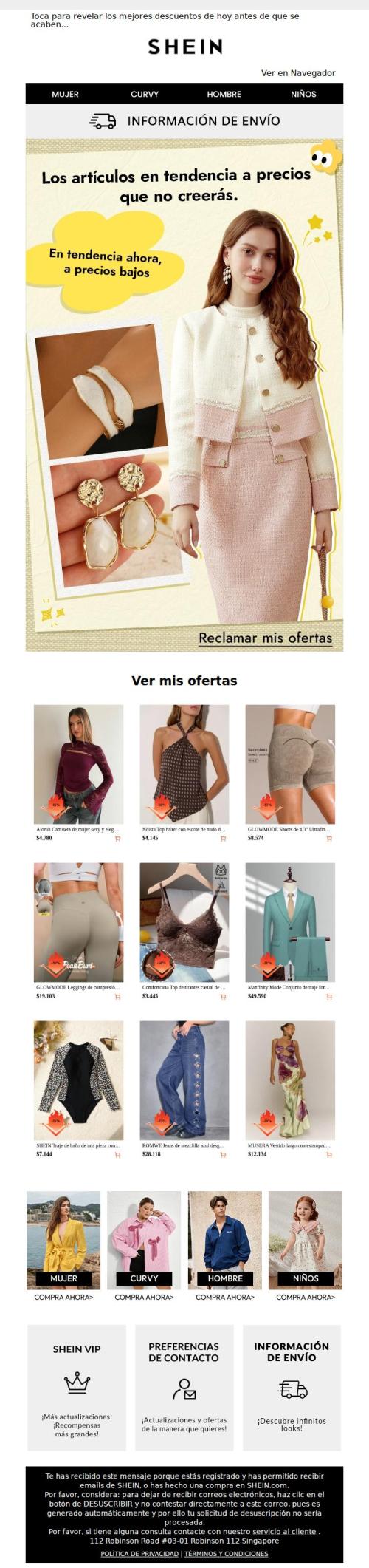This screenshot has width=369, height=1568.
Task: Add the SHEIN Traje de baño to cart
Action: point(117,1154)
